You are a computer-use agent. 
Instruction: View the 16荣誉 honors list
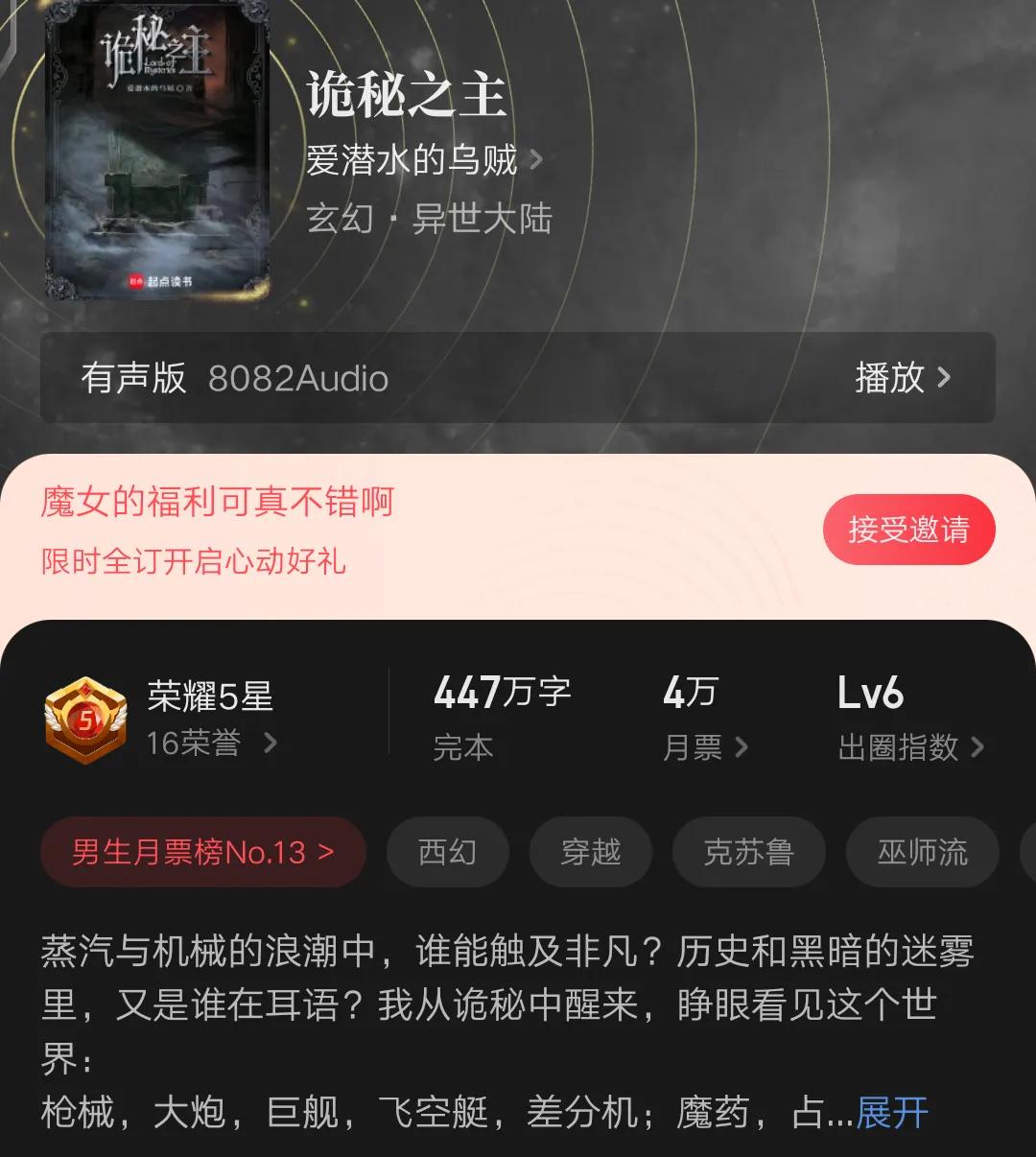pyautogui.click(x=211, y=743)
